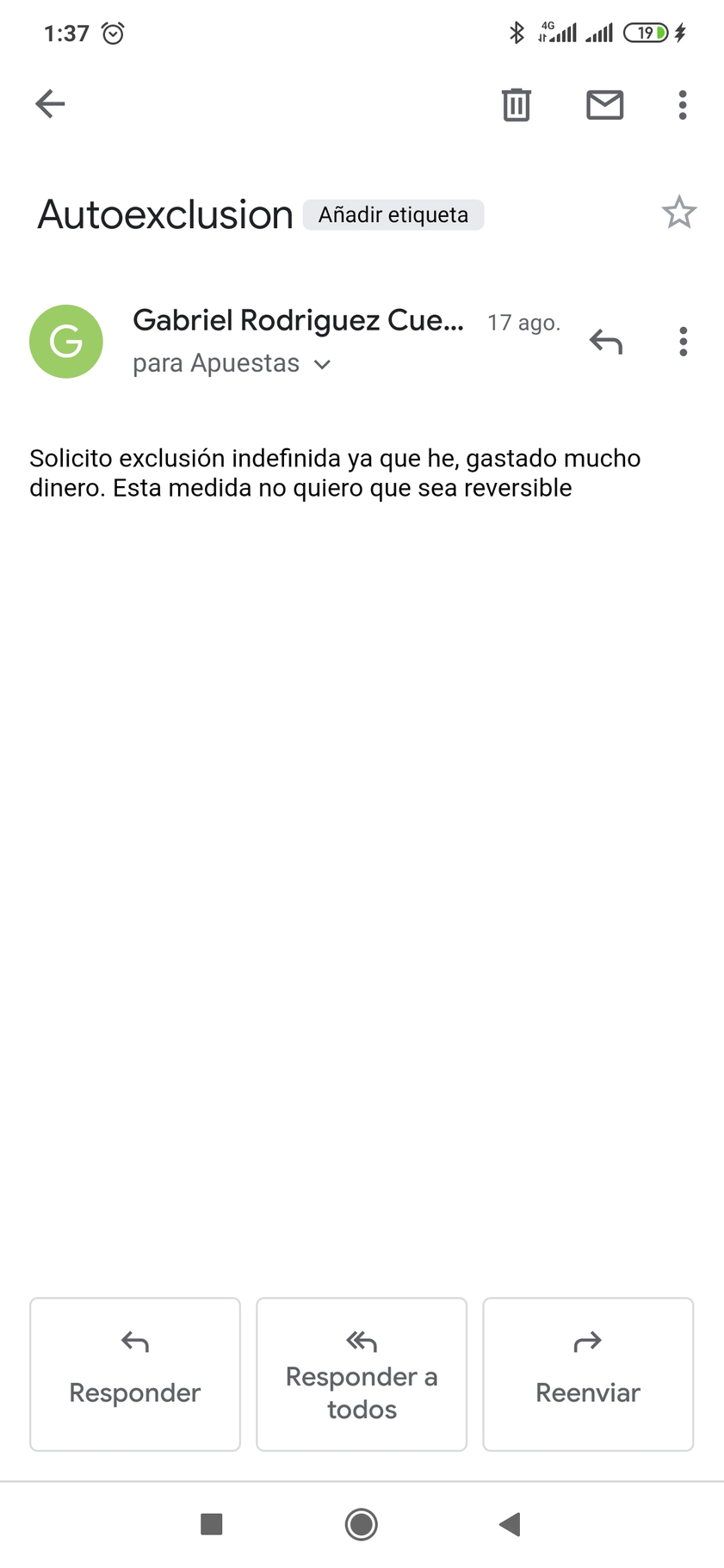This screenshot has width=724, height=1568.
Task: Tap system home button
Action: [362, 1524]
